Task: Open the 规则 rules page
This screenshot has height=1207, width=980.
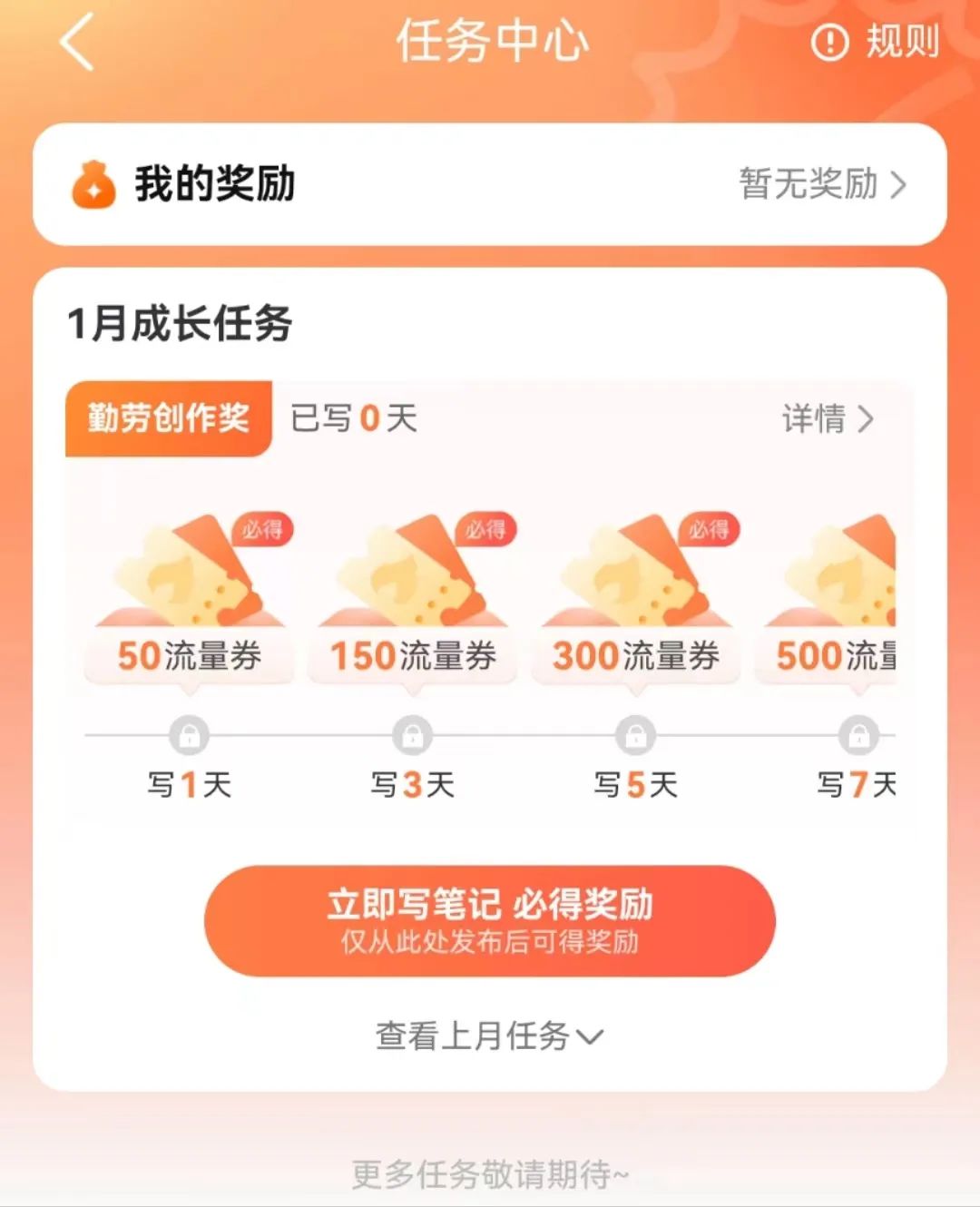Action: coord(876,42)
